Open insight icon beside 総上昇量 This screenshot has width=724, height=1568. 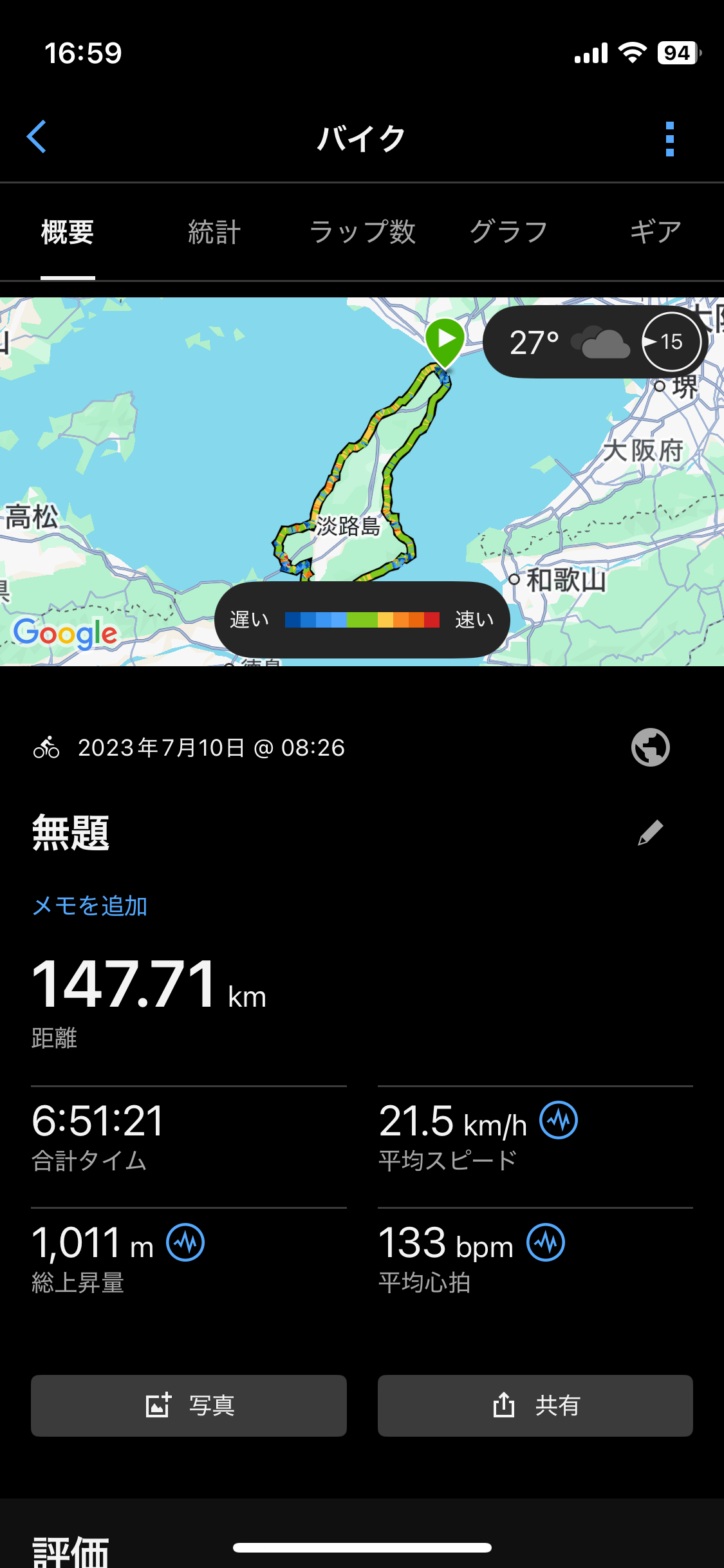click(x=185, y=1242)
